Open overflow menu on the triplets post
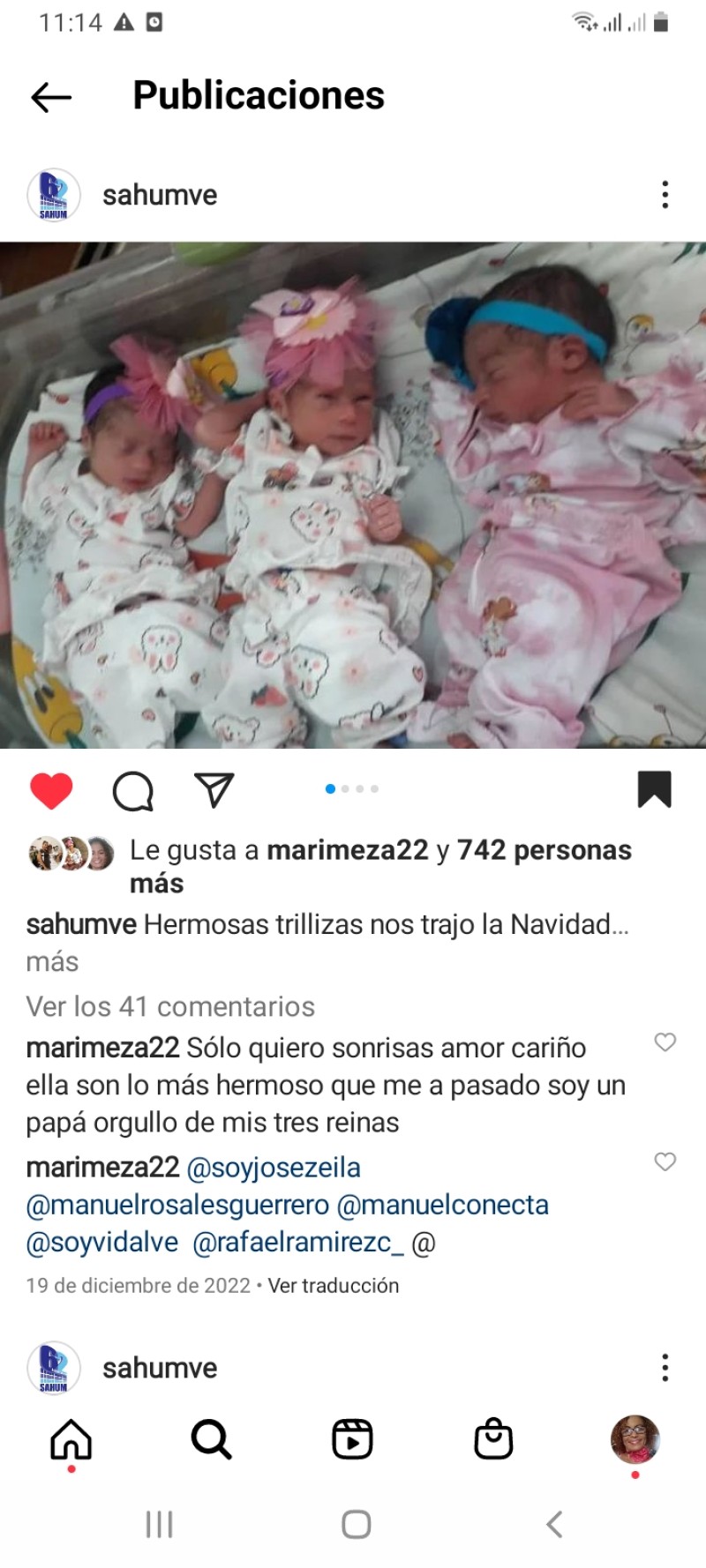Screen dimensions: 706x1568 point(665,195)
